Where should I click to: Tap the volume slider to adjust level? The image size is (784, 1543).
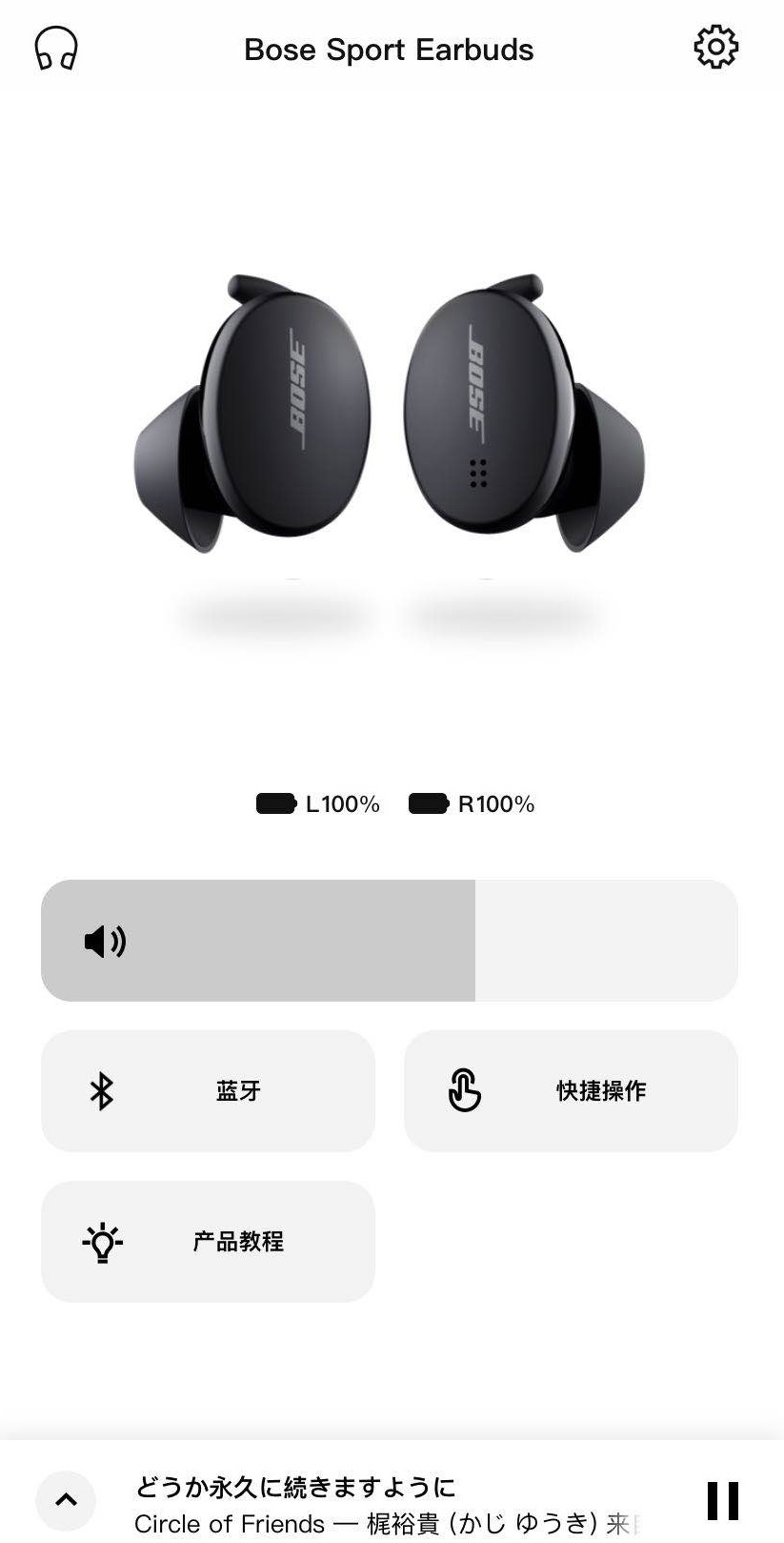point(389,941)
